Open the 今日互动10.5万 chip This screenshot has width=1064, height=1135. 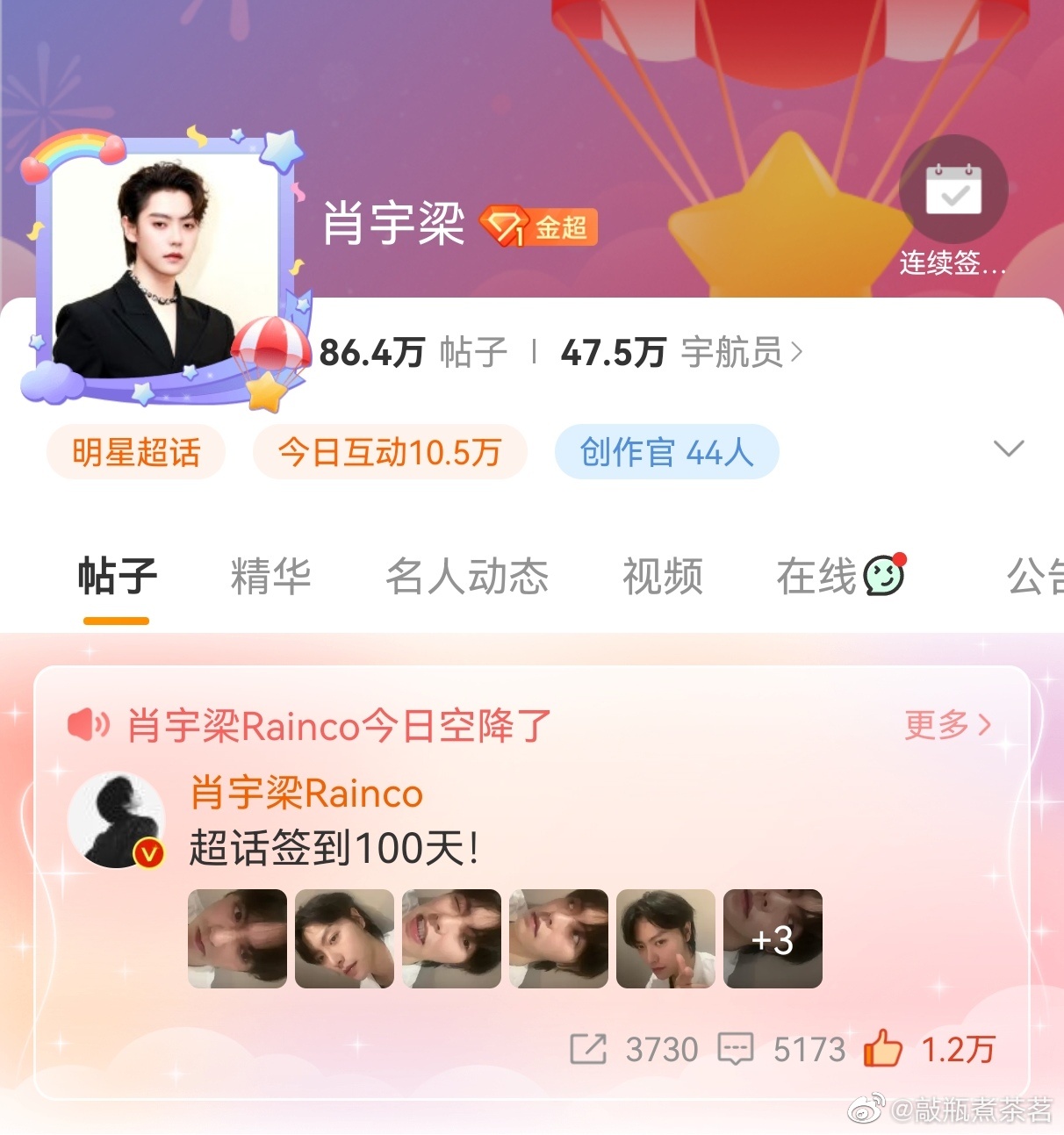click(390, 453)
